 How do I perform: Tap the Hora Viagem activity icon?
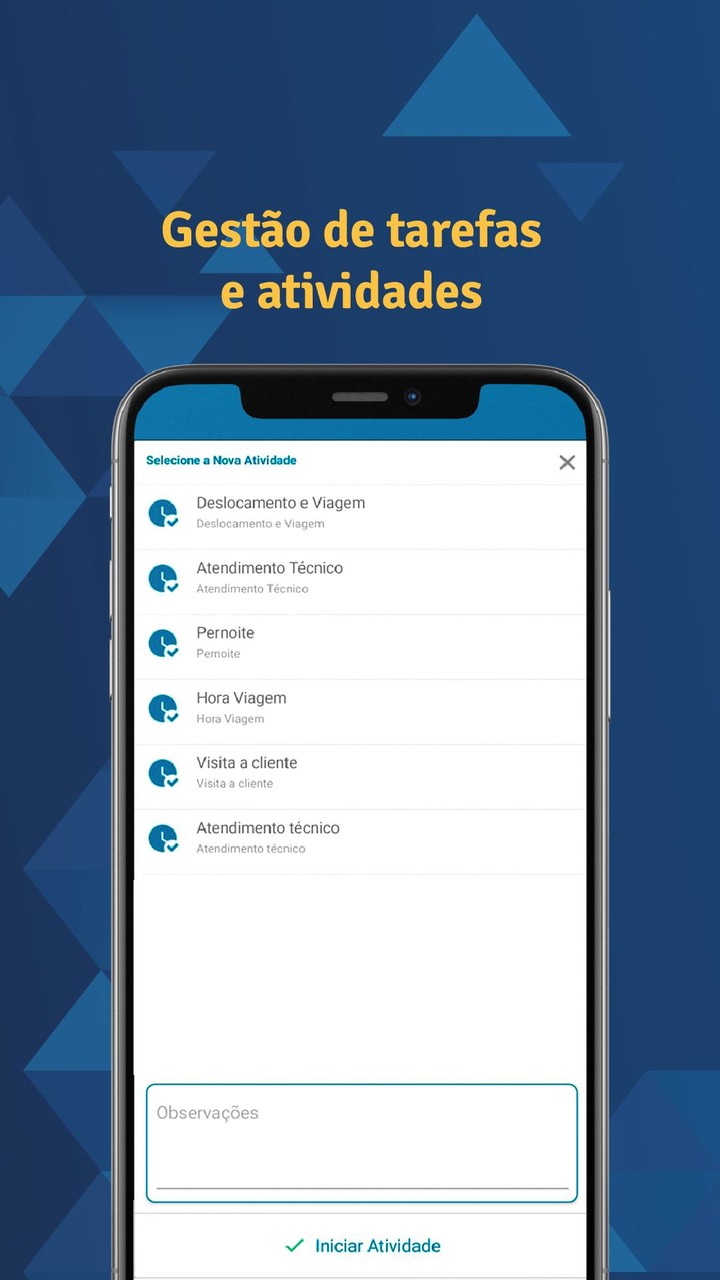tap(163, 707)
